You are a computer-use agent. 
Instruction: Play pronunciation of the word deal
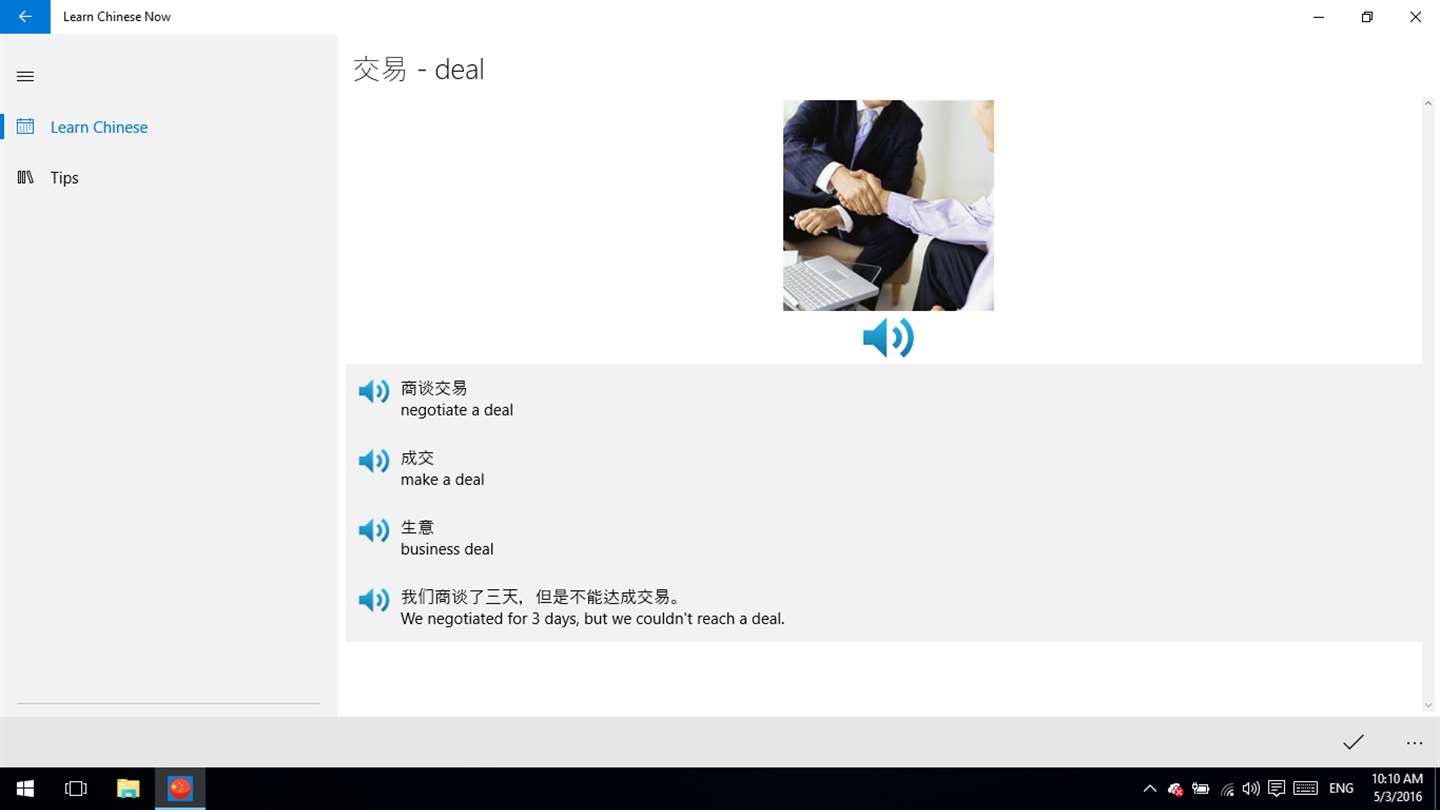[x=888, y=338]
